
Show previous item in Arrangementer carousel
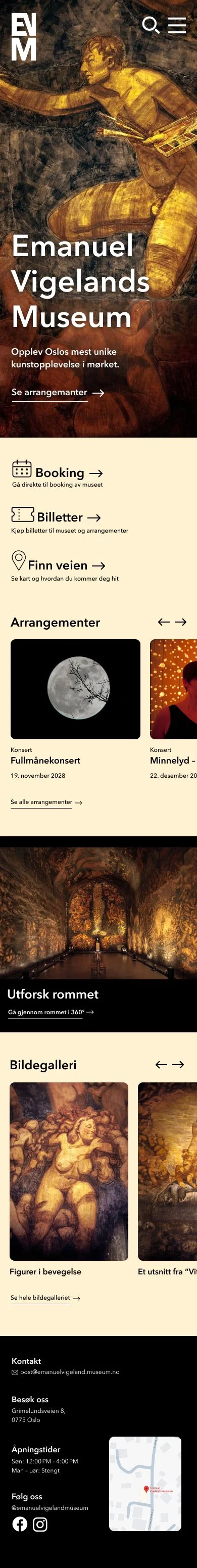pyautogui.click(x=164, y=622)
